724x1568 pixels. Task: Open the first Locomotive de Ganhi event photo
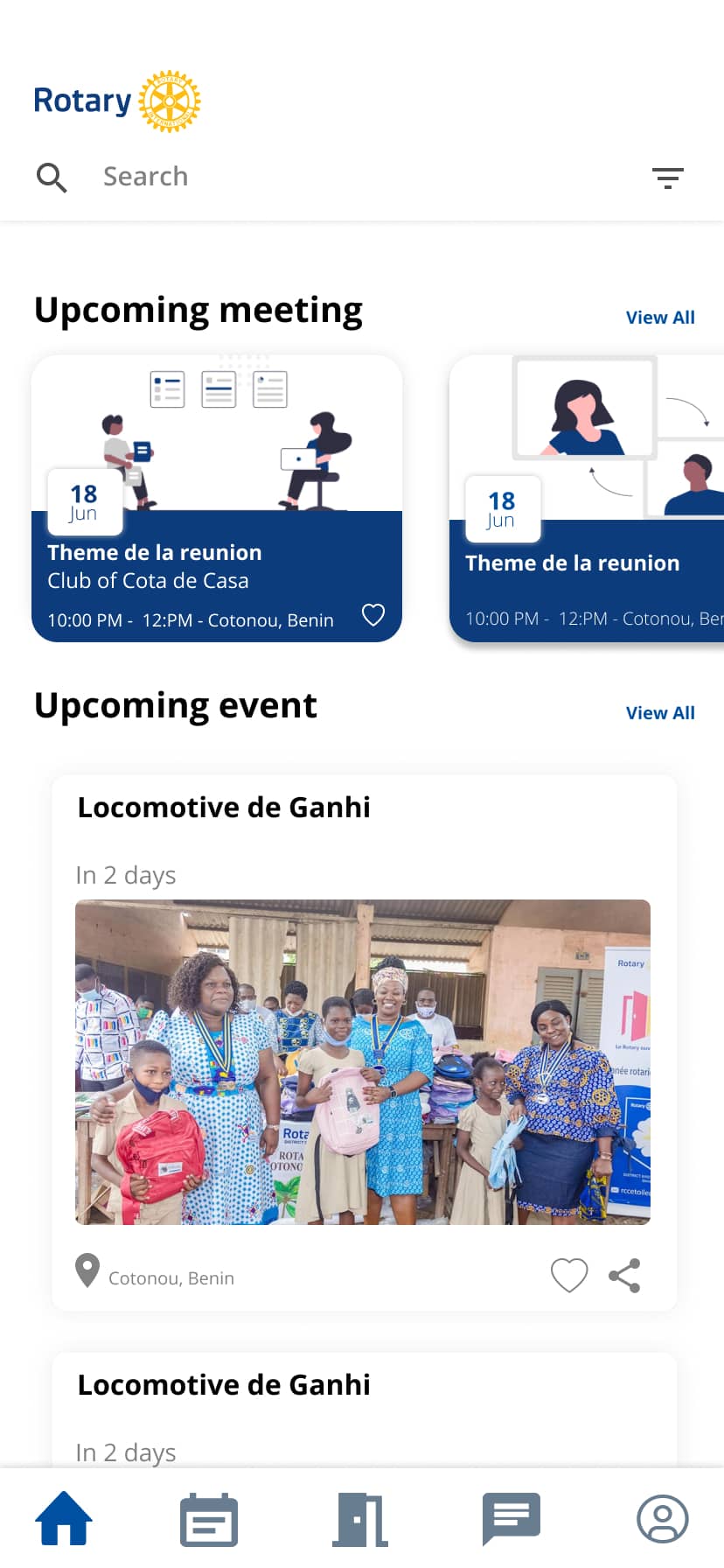363,1061
